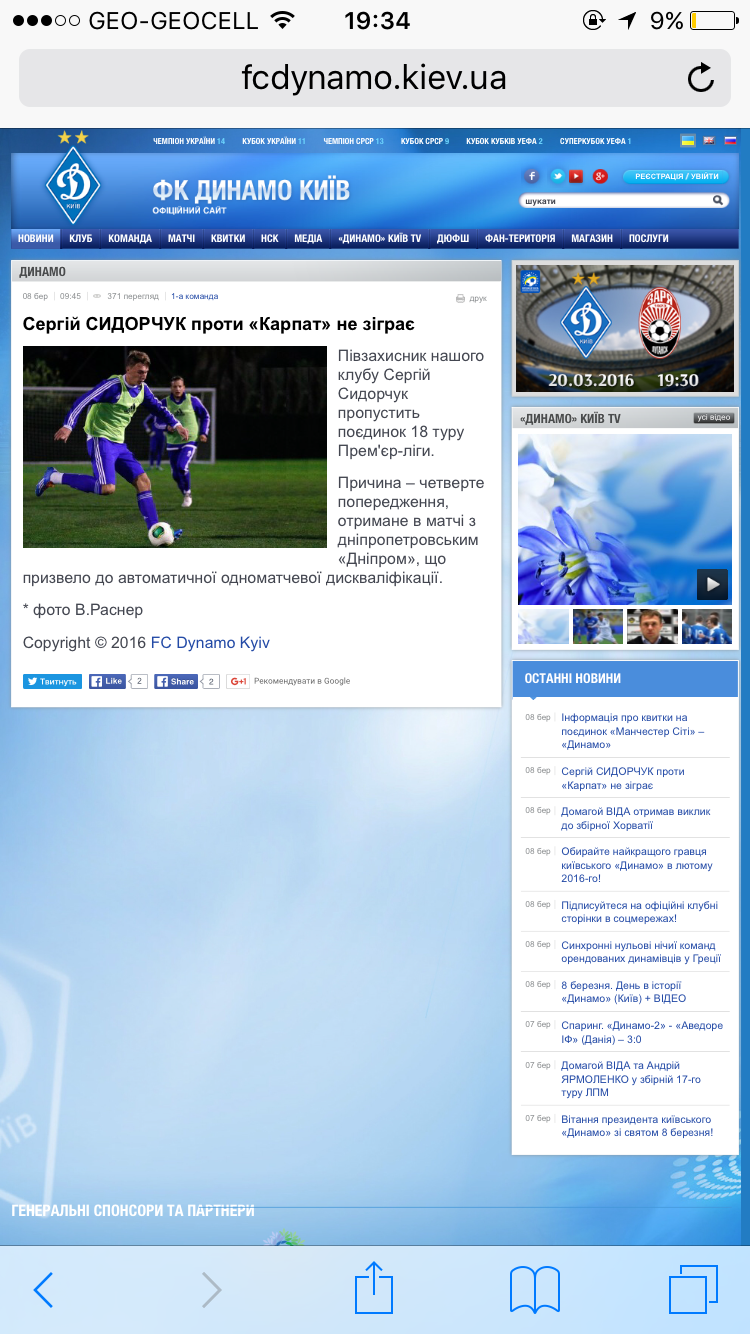Tap the fcdynamo.kiev.ua address bar
Image resolution: width=750 pixels, height=1334 pixels.
373,78
